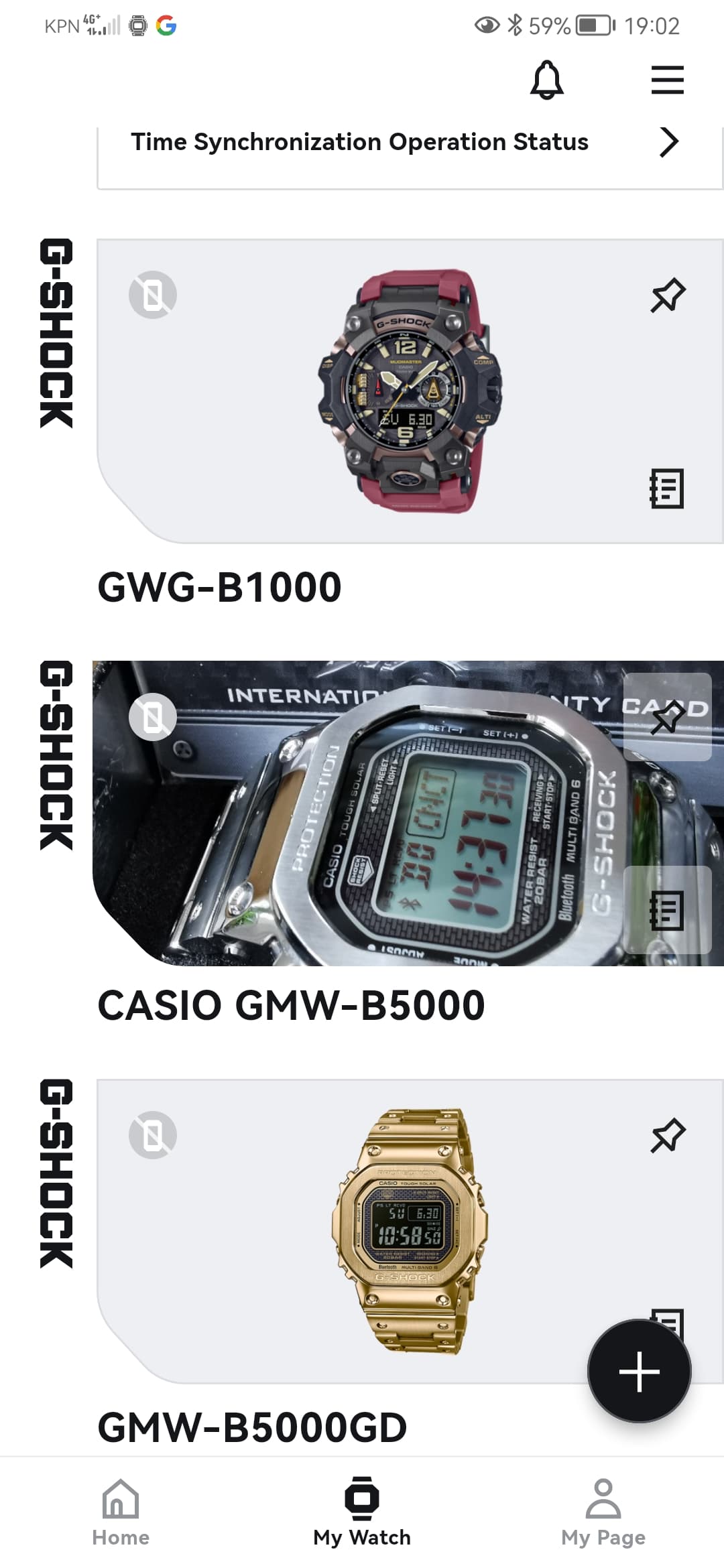Pin the CASIO GMW-B5000 watch
The image size is (724, 1568).
[x=668, y=717]
